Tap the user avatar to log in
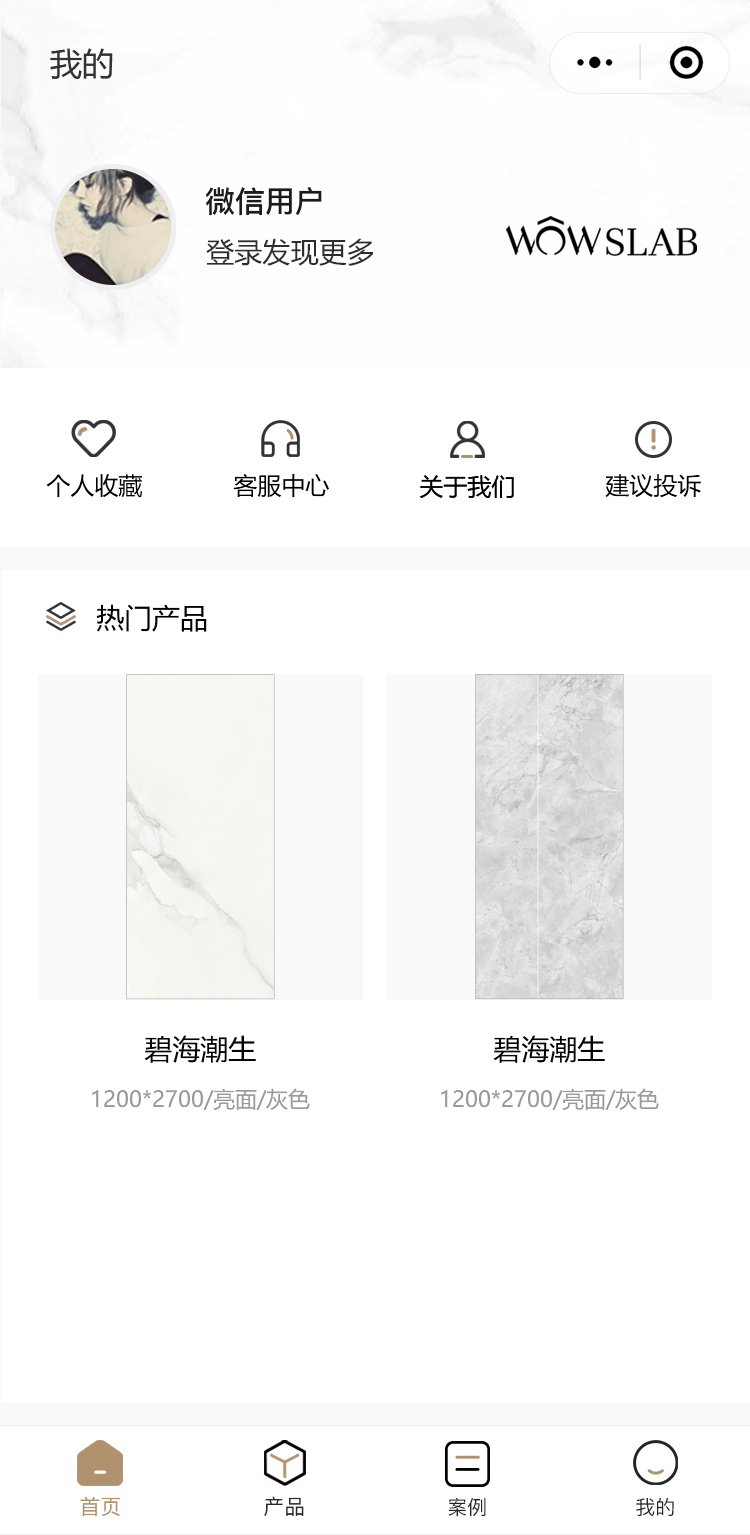 (x=113, y=227)
